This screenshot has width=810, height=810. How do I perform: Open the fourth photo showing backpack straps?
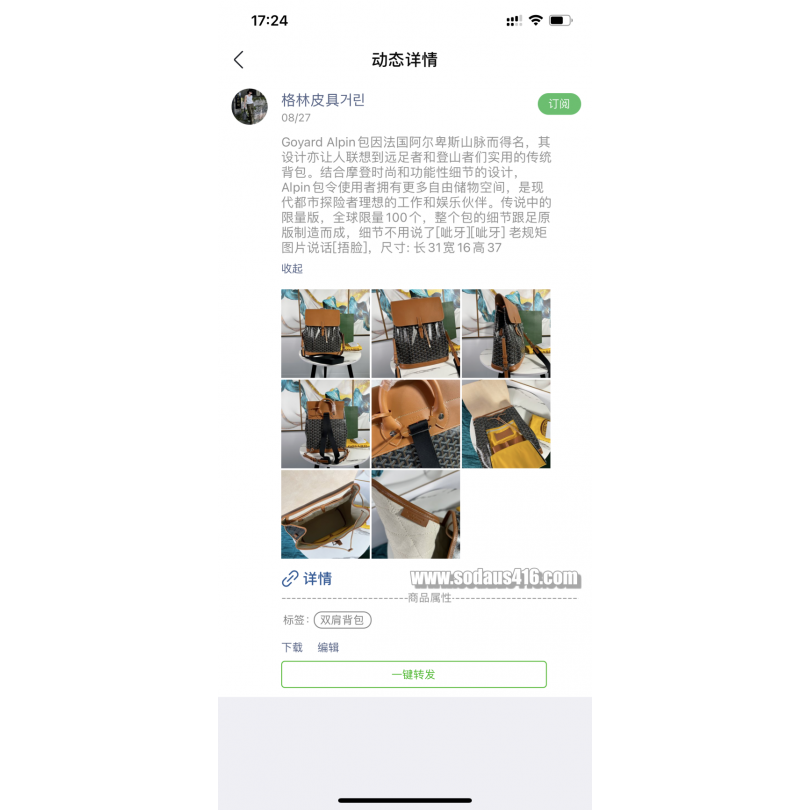click(325, 424)
